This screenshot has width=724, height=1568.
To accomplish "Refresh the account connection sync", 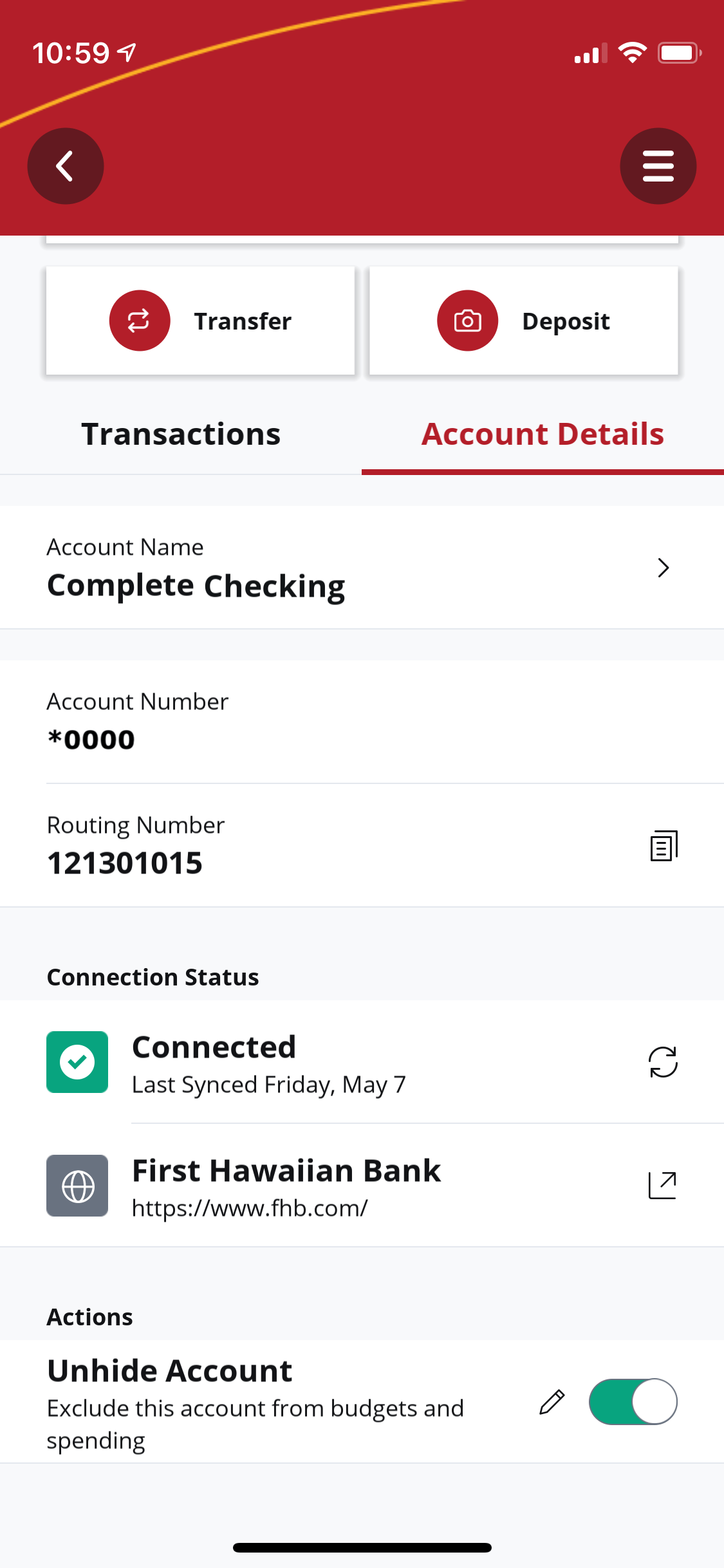I will pos(664,1061).
